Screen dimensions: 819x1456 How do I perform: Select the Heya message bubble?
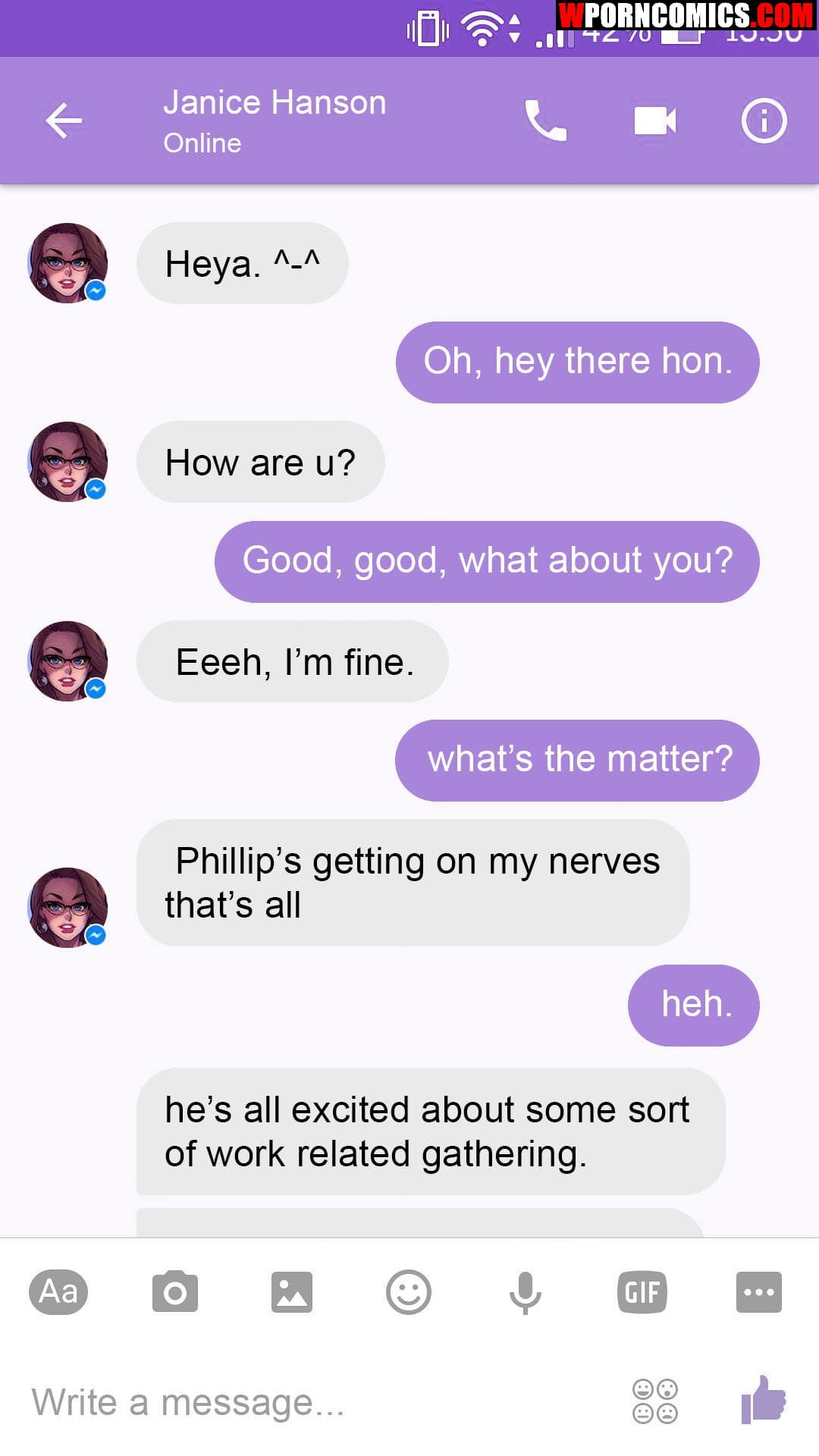243,262
